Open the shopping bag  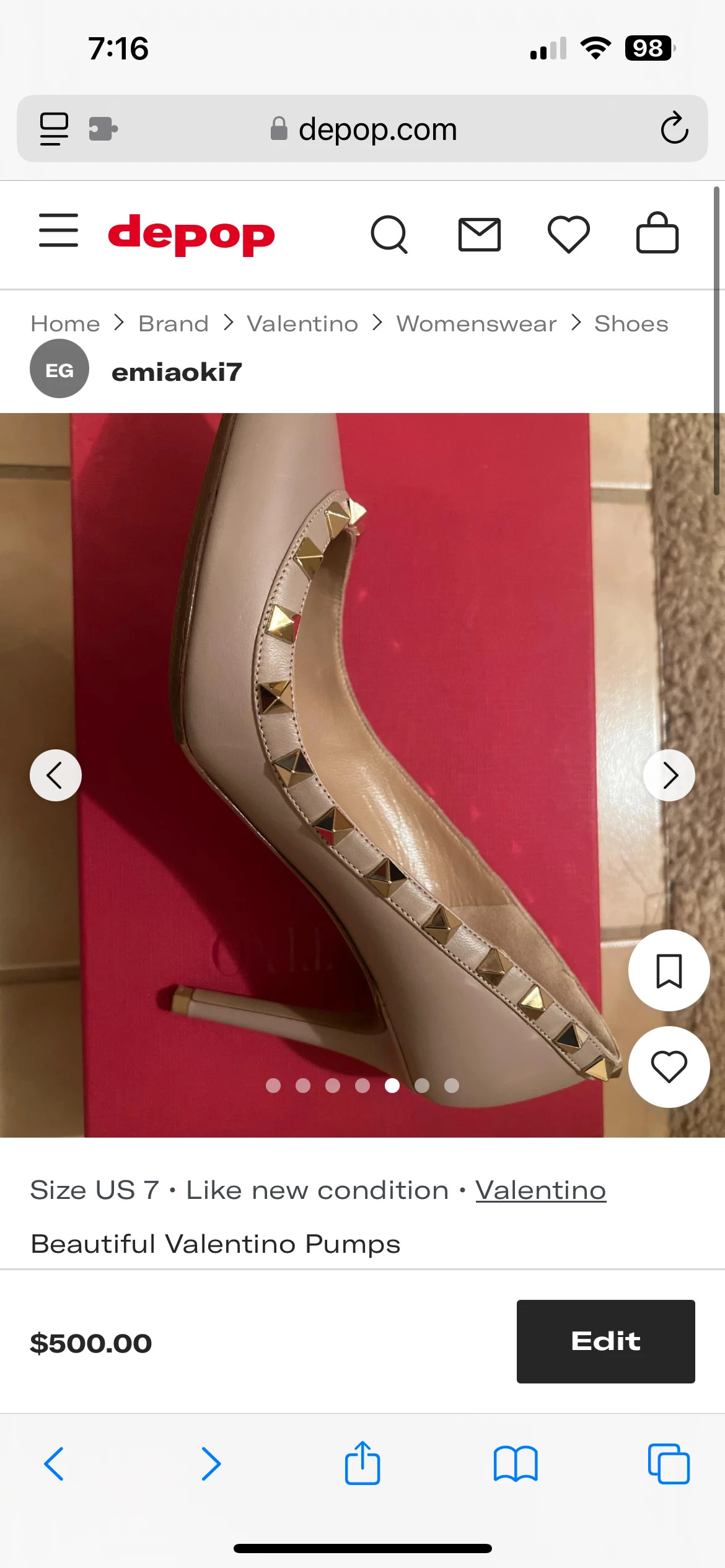(657, 232)
